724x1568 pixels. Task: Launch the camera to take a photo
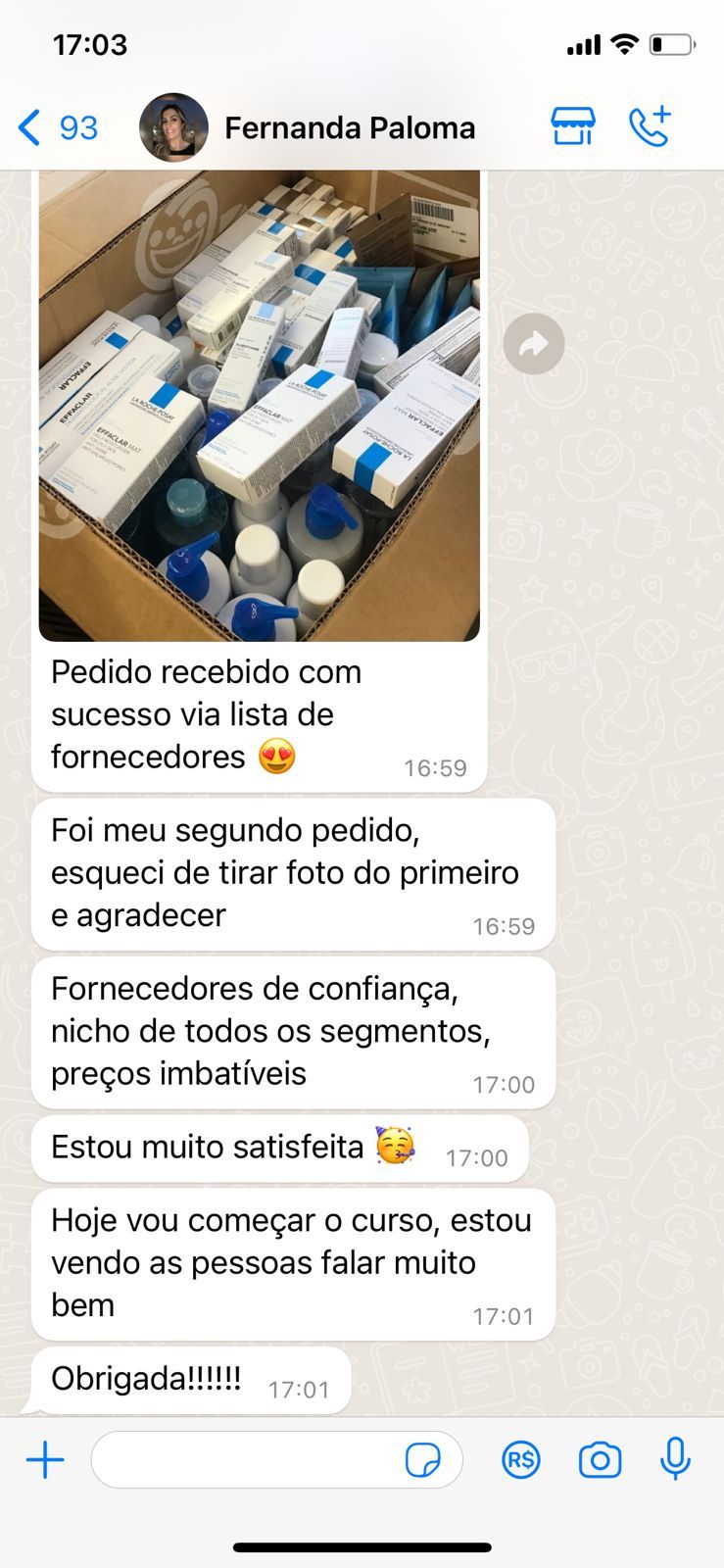pyautogui.click(x=600, y=1460)
